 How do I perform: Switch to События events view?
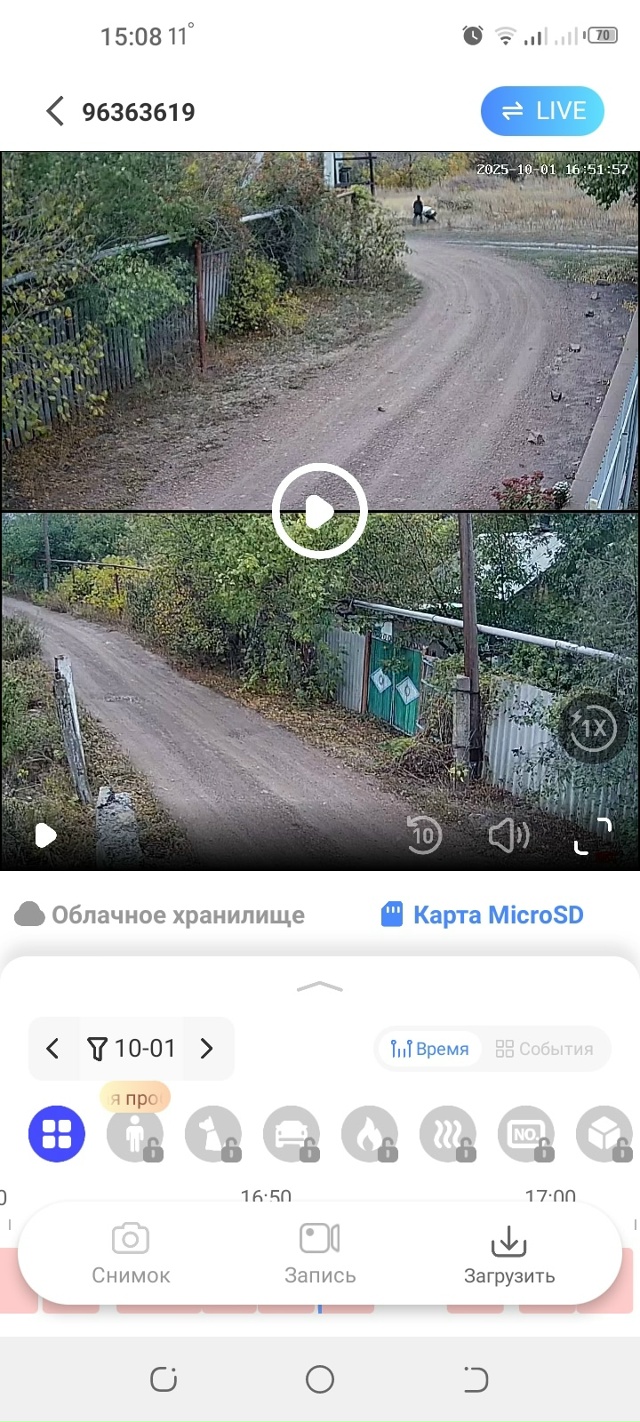pos(545,1049)
